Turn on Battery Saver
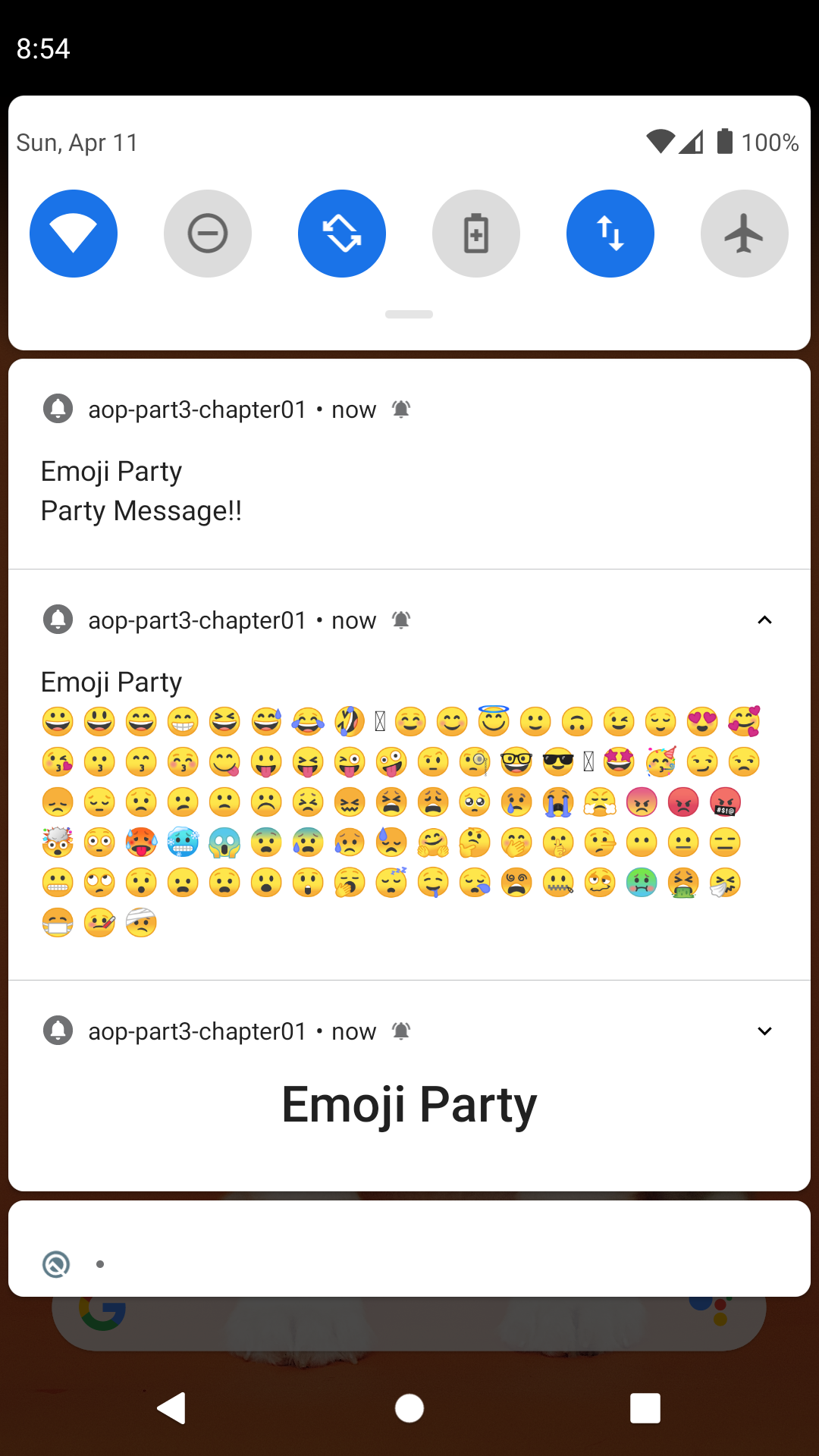The height and width of the screenshot is (1456, 819). (476, 234)
